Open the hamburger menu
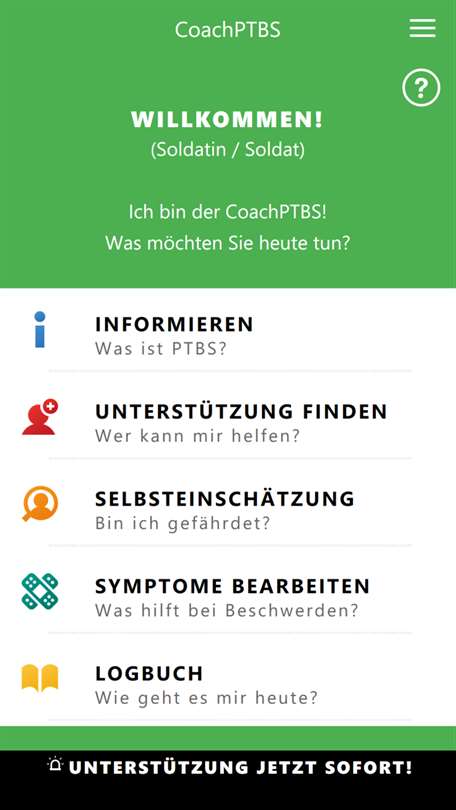The image size is (456, 810). (x=422, y=28)
